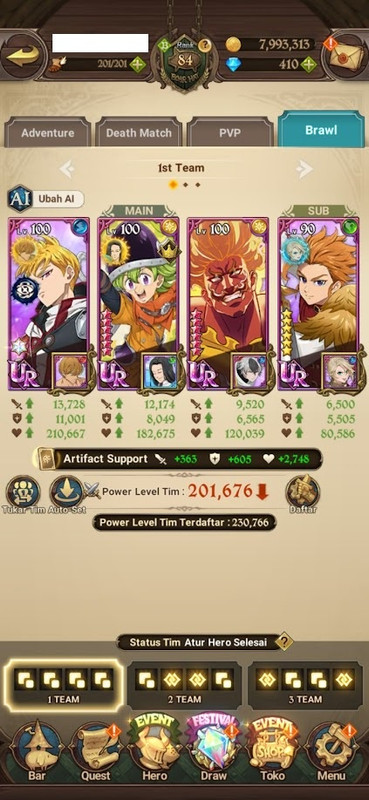Open the Toko shop

coord(273,750)
